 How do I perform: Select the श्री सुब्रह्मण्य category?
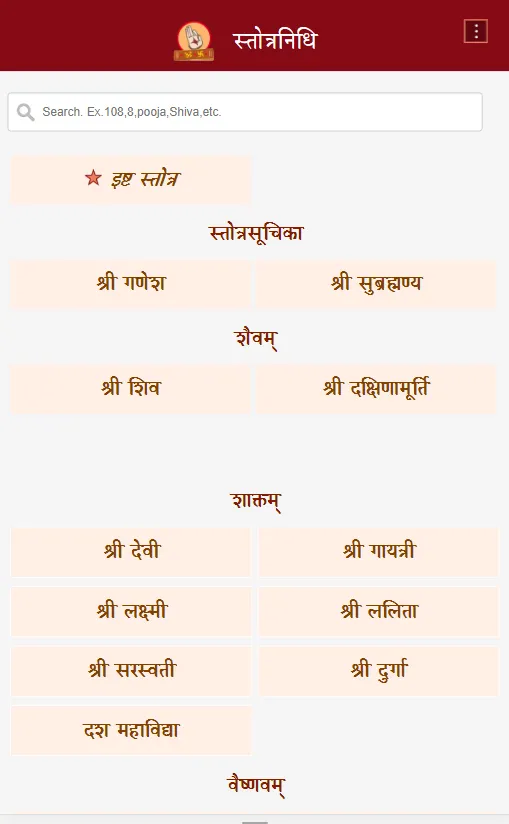[x=377, y=283]
